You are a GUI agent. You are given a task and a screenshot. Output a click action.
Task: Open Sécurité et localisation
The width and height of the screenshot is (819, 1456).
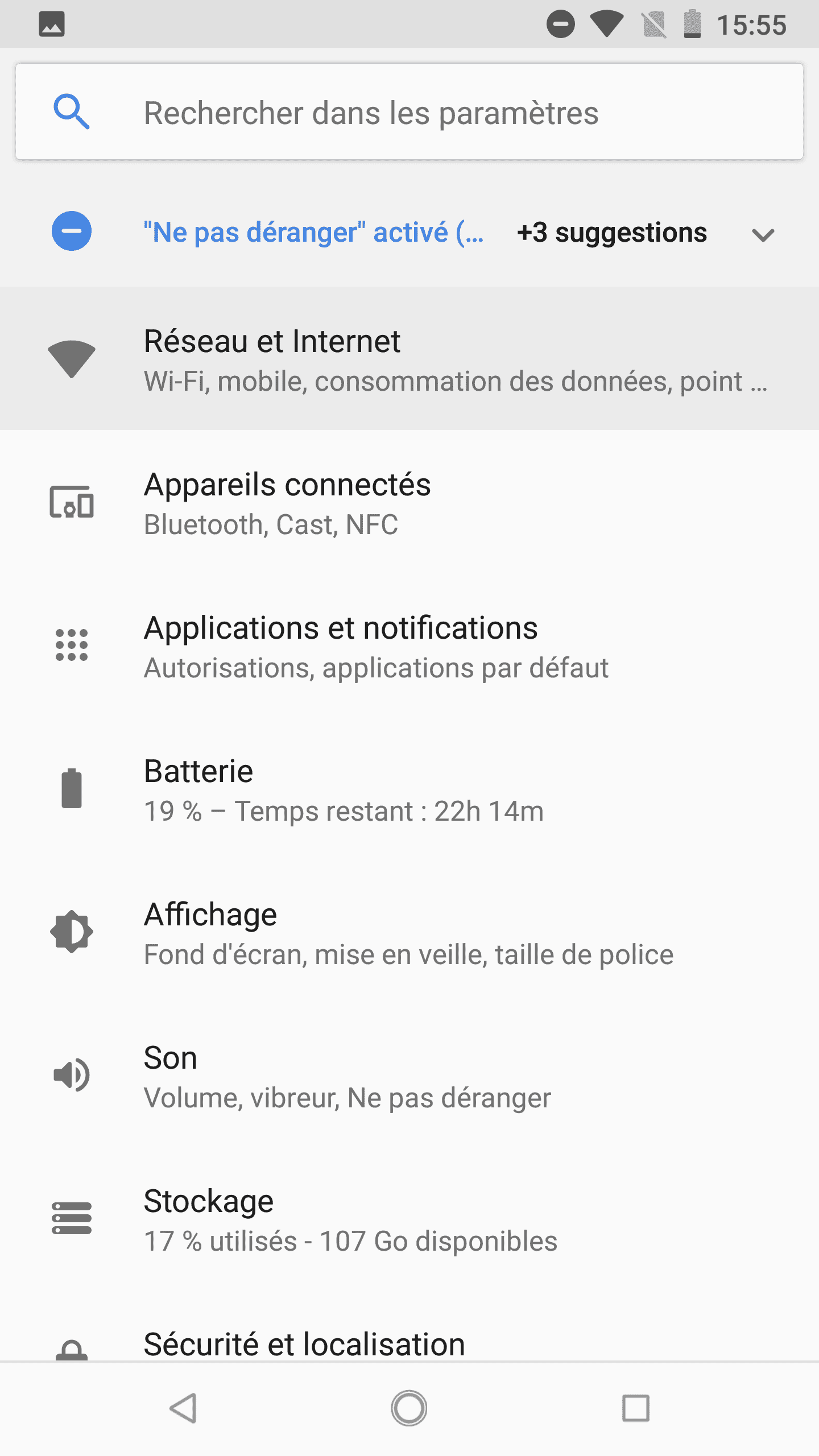click(409, 1326)
